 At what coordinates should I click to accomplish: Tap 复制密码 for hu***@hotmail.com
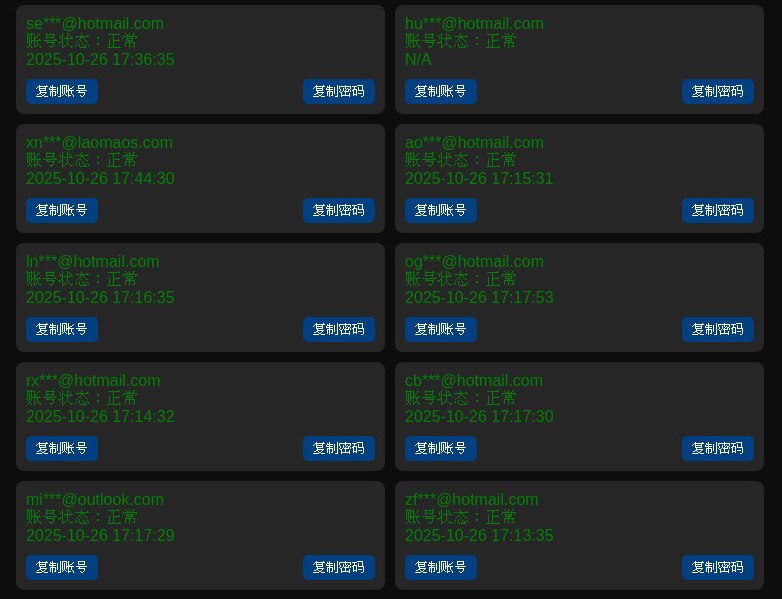tap(718, 91)
